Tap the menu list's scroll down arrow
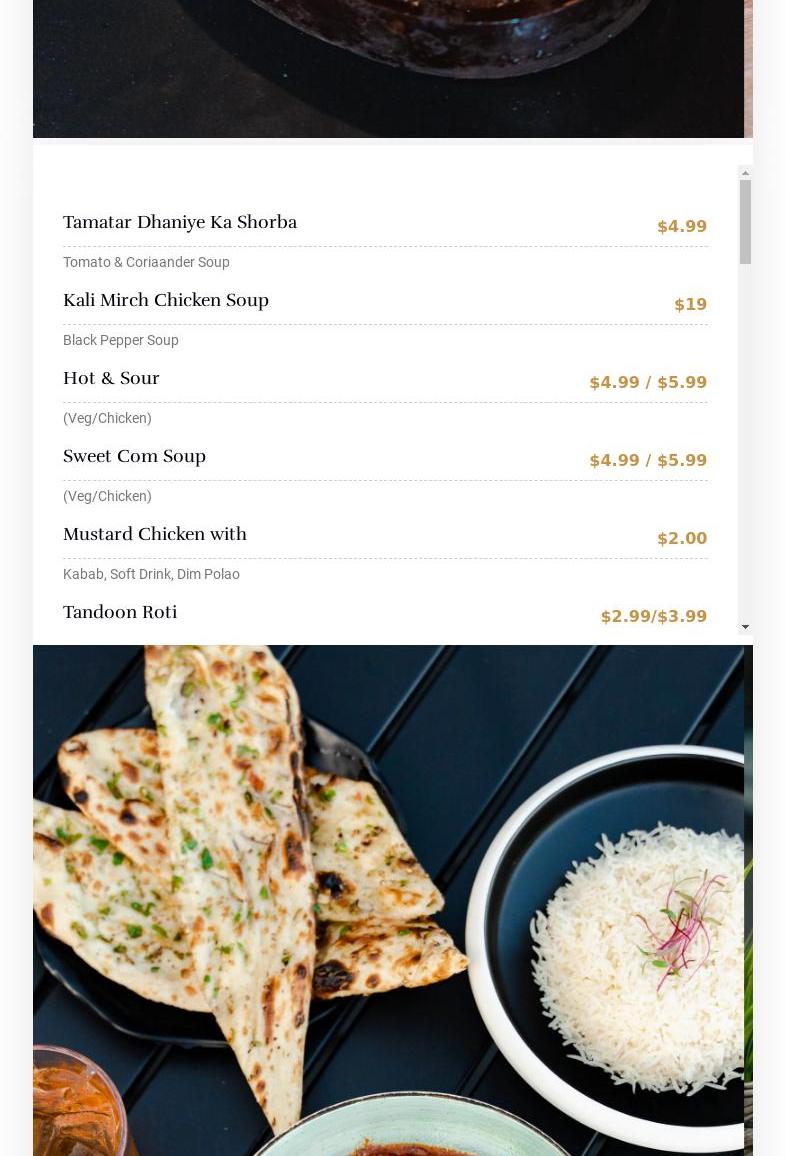The width and height of the screenshot is (785, 1156). 745,627
